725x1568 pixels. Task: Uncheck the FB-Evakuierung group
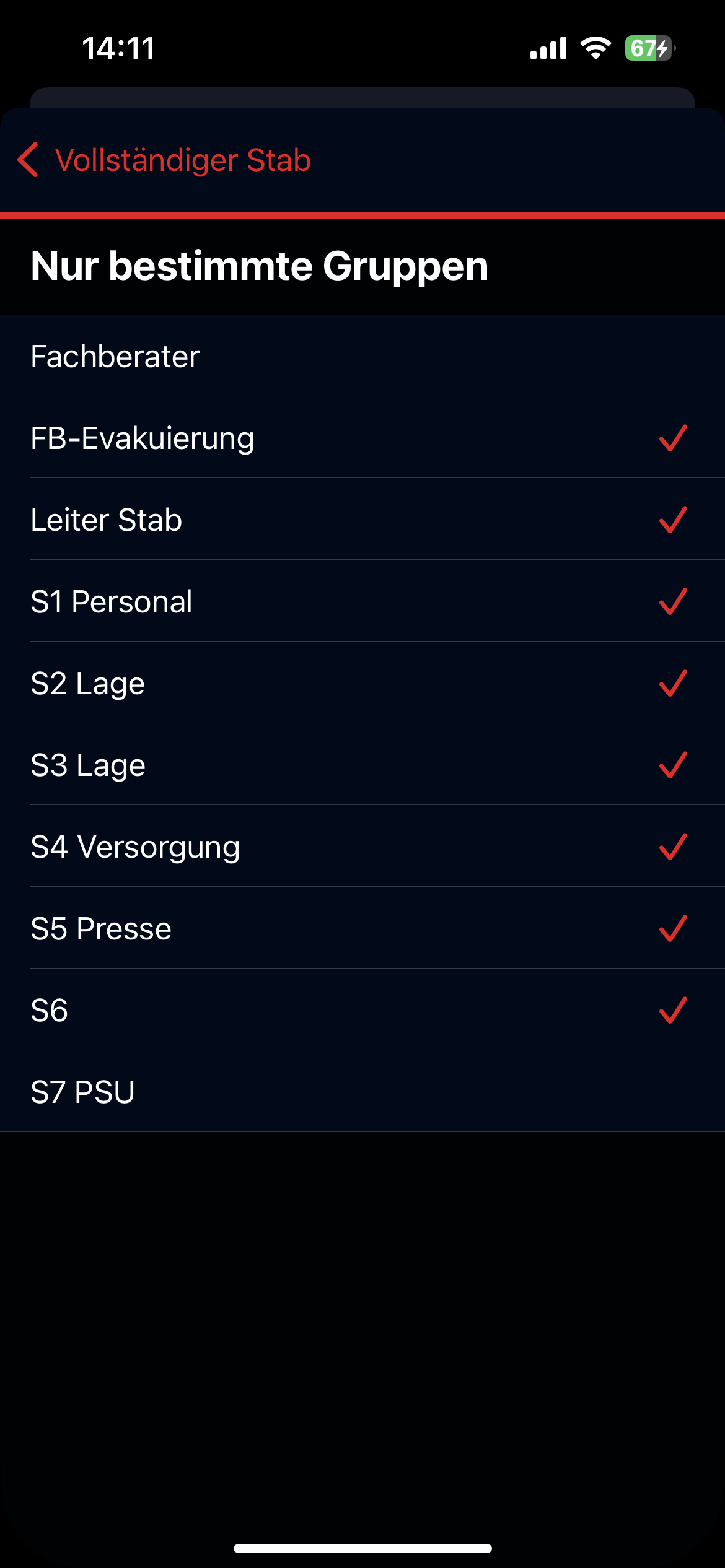click(x=362, y=438)
